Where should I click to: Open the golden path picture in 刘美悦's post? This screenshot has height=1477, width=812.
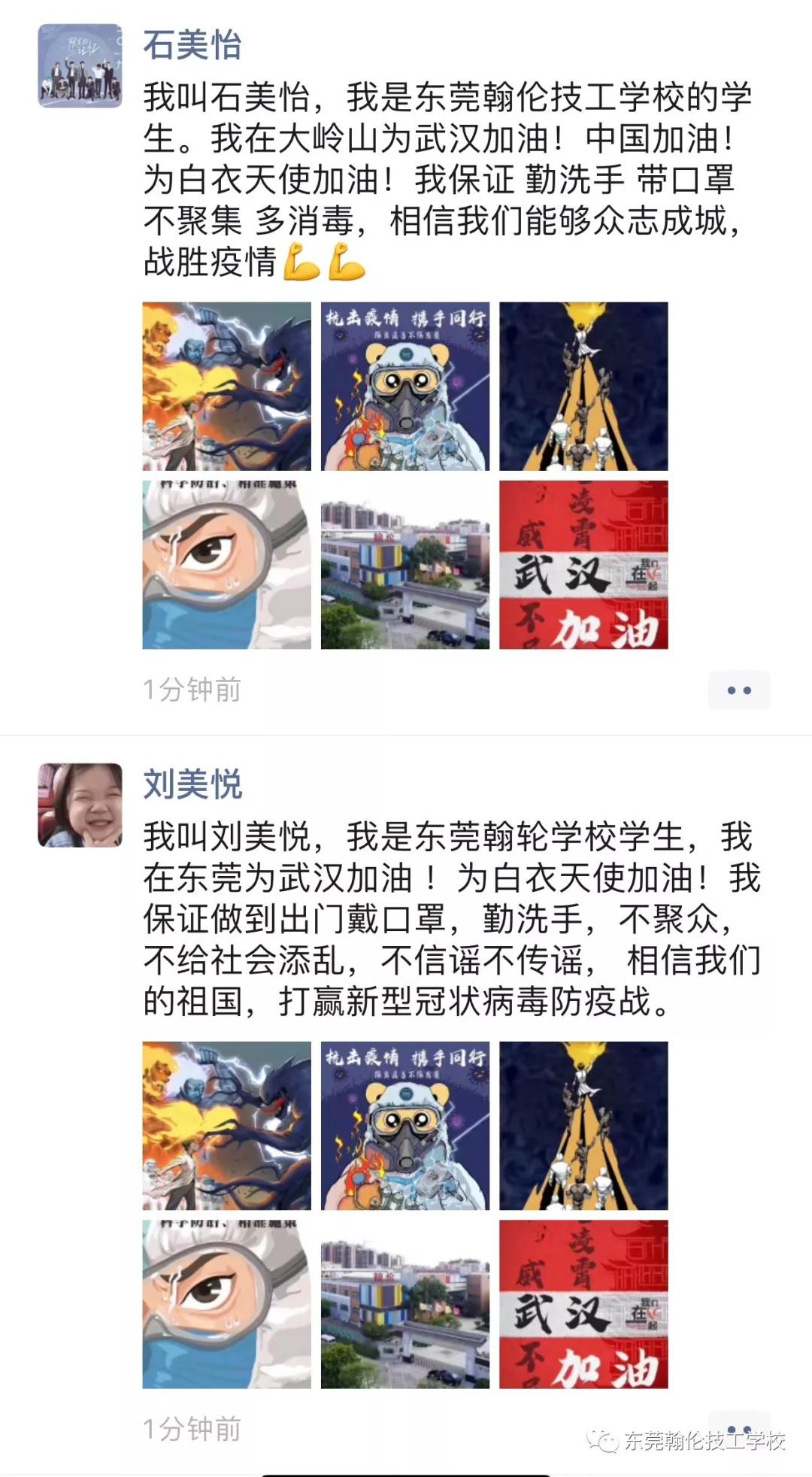pyautogui.click(x=583, y=1125)
